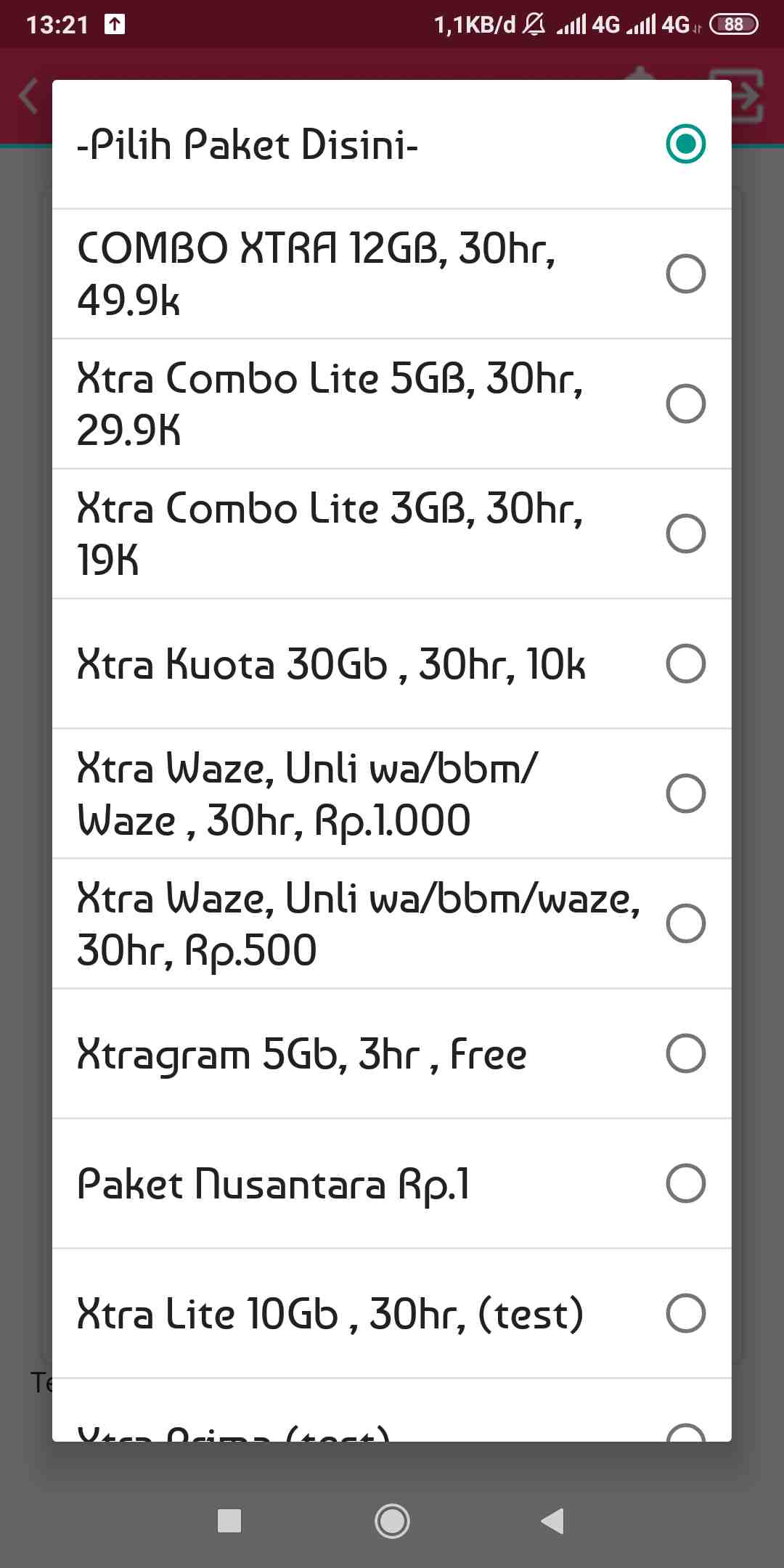
Task: Select Xtra Combo Lite 5GB, 29.9K
Action: 391,404
